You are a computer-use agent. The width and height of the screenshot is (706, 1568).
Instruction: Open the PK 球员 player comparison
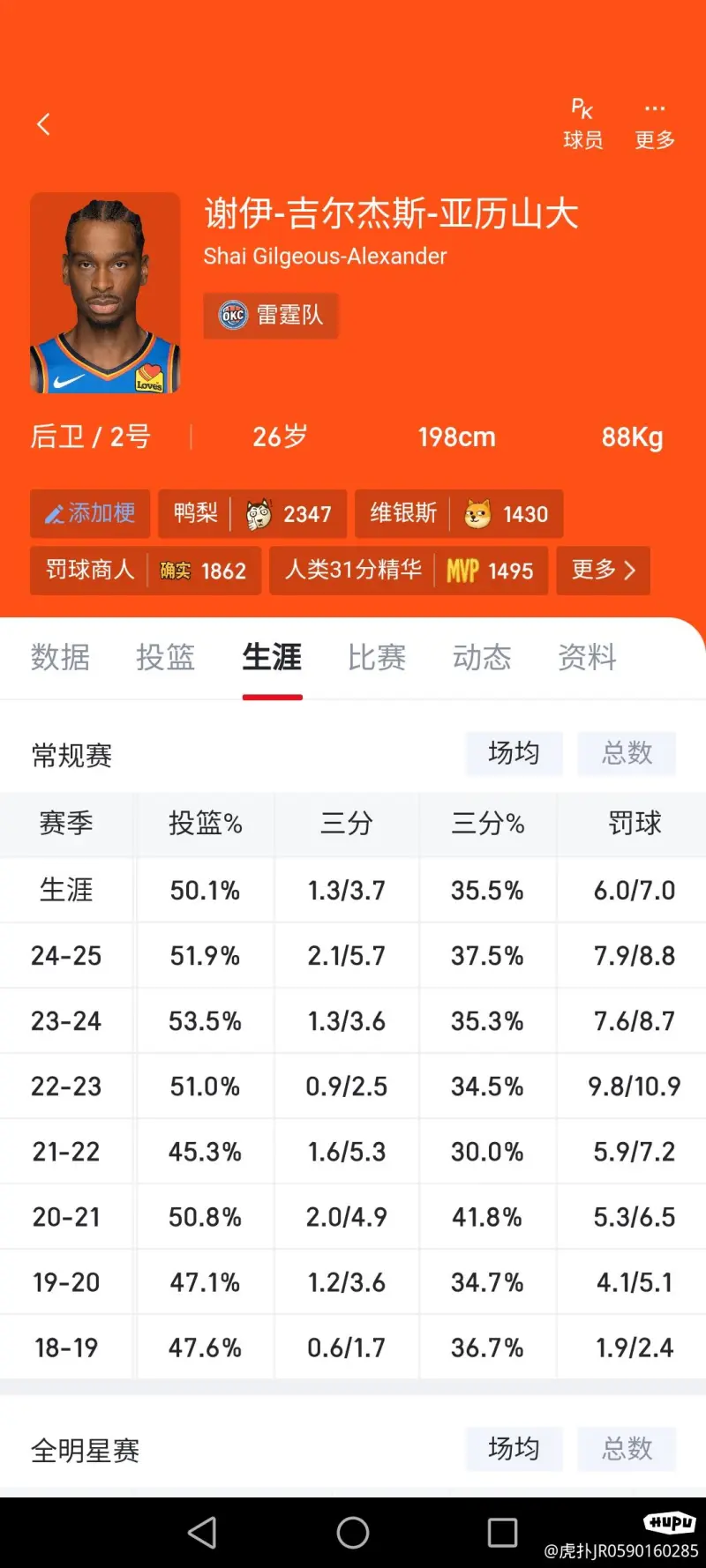(583, 124)
